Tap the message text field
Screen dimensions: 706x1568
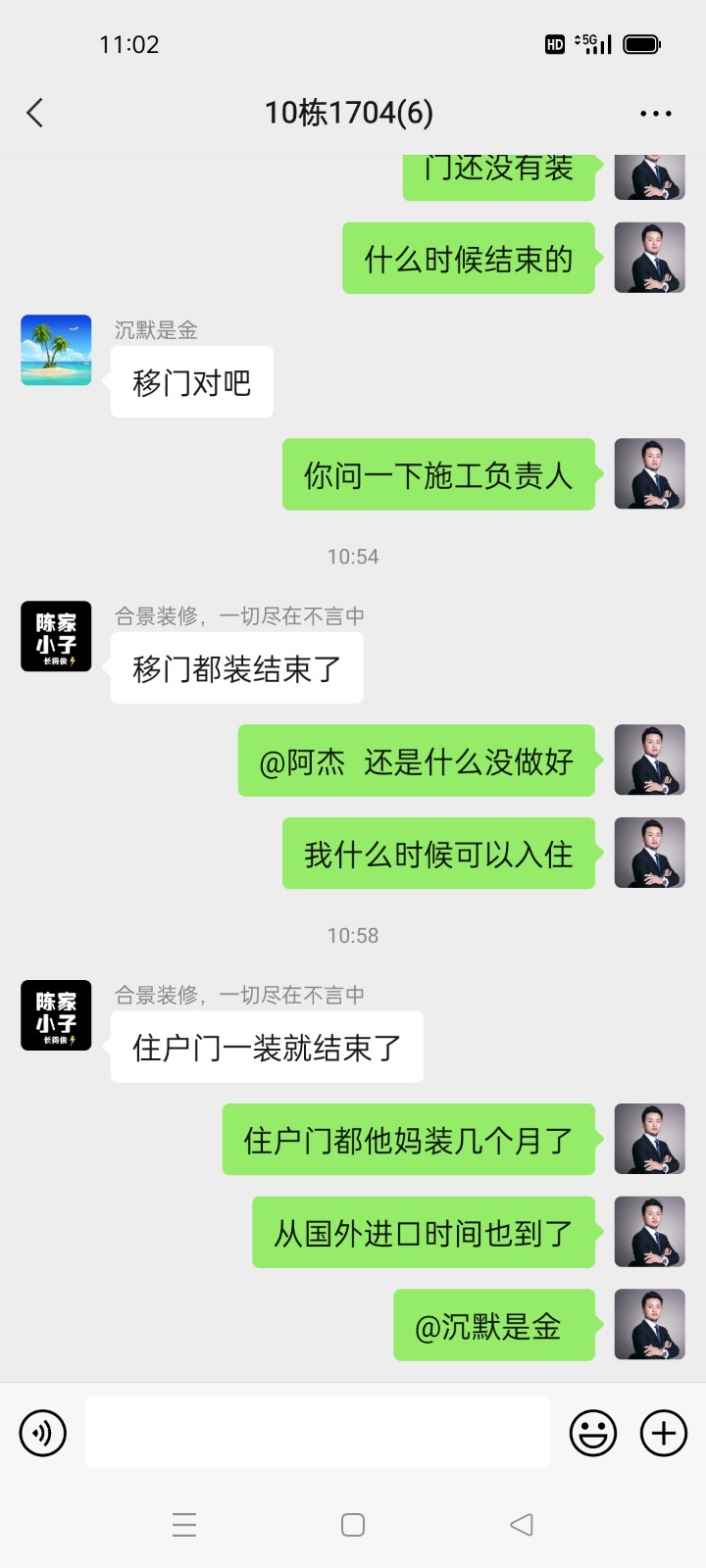(x=317, y=1433)
